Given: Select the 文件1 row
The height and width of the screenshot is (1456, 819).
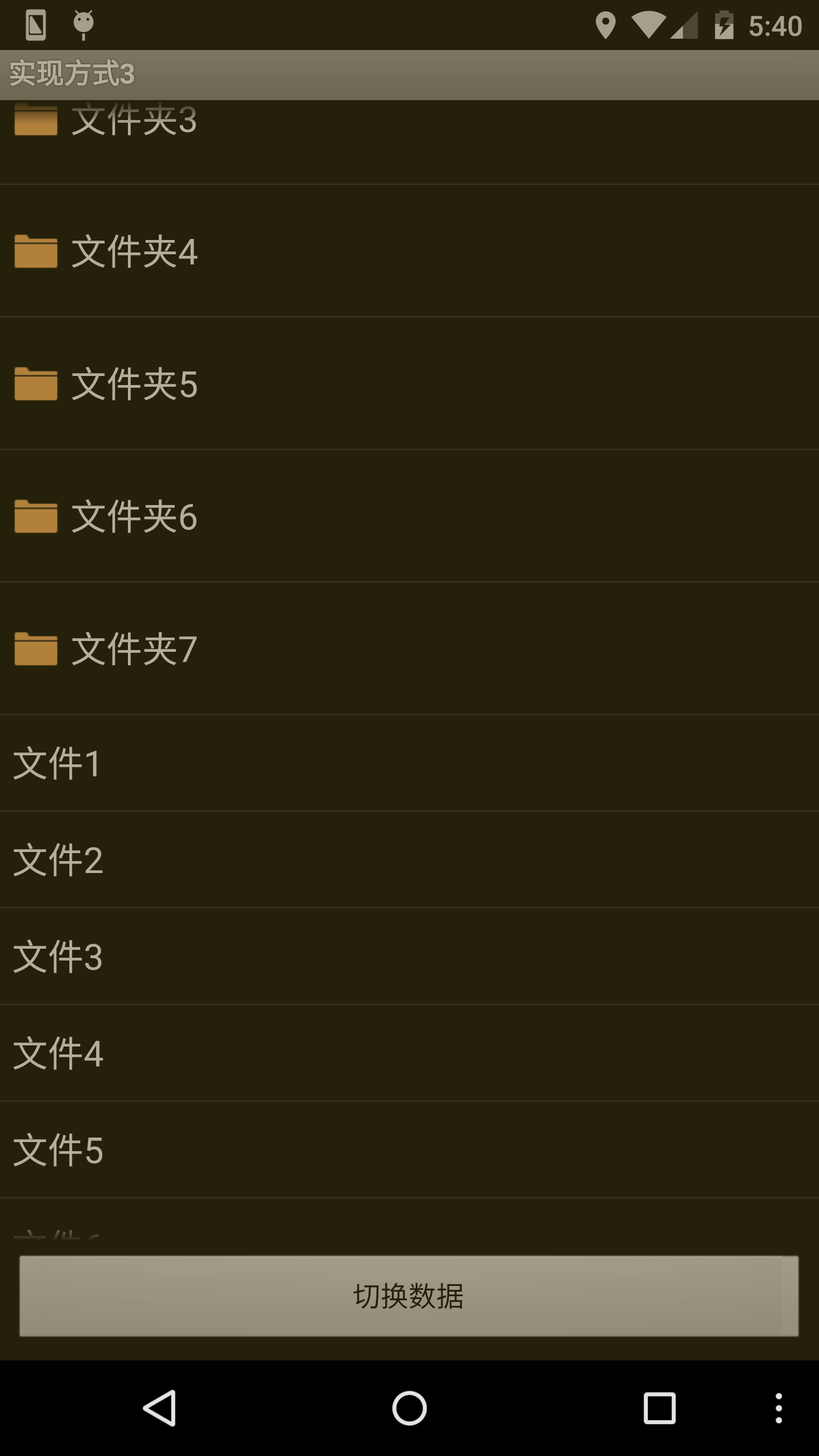Looking at the screenshot, I should click(x=409, y=763).
